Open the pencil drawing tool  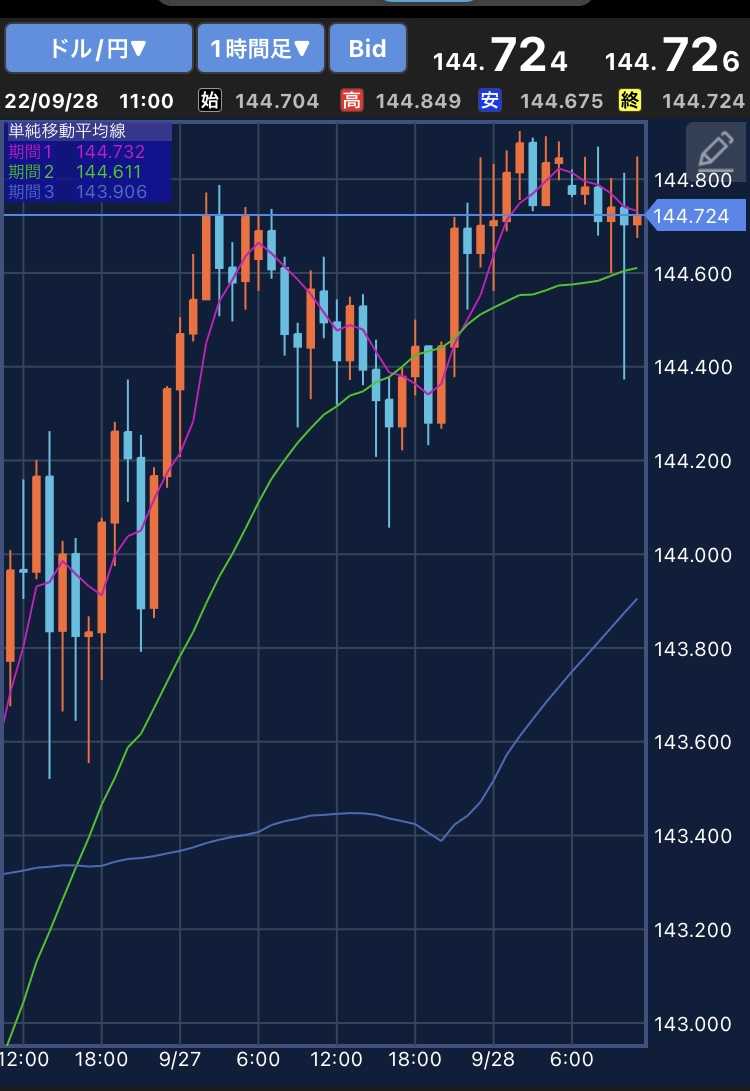pyautogui.click(x=715, y=150)
